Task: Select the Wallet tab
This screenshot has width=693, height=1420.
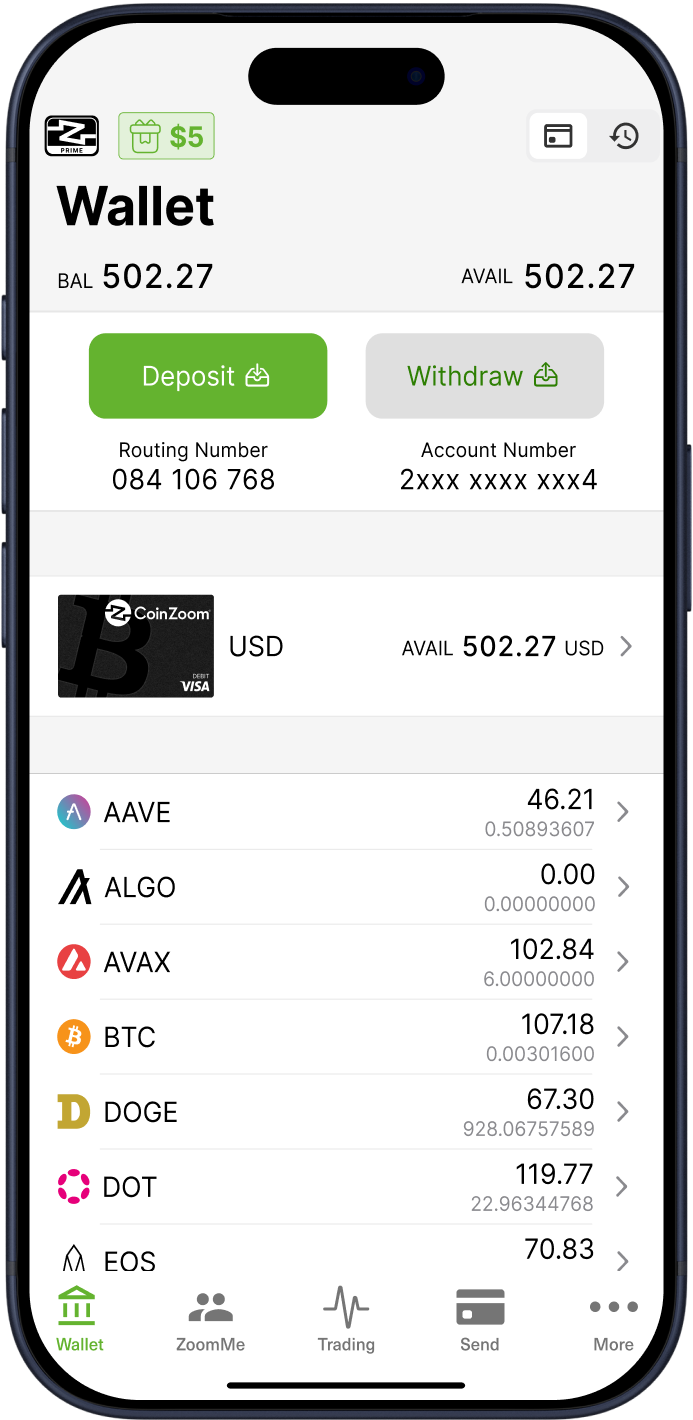Action: coord(79,1320)
